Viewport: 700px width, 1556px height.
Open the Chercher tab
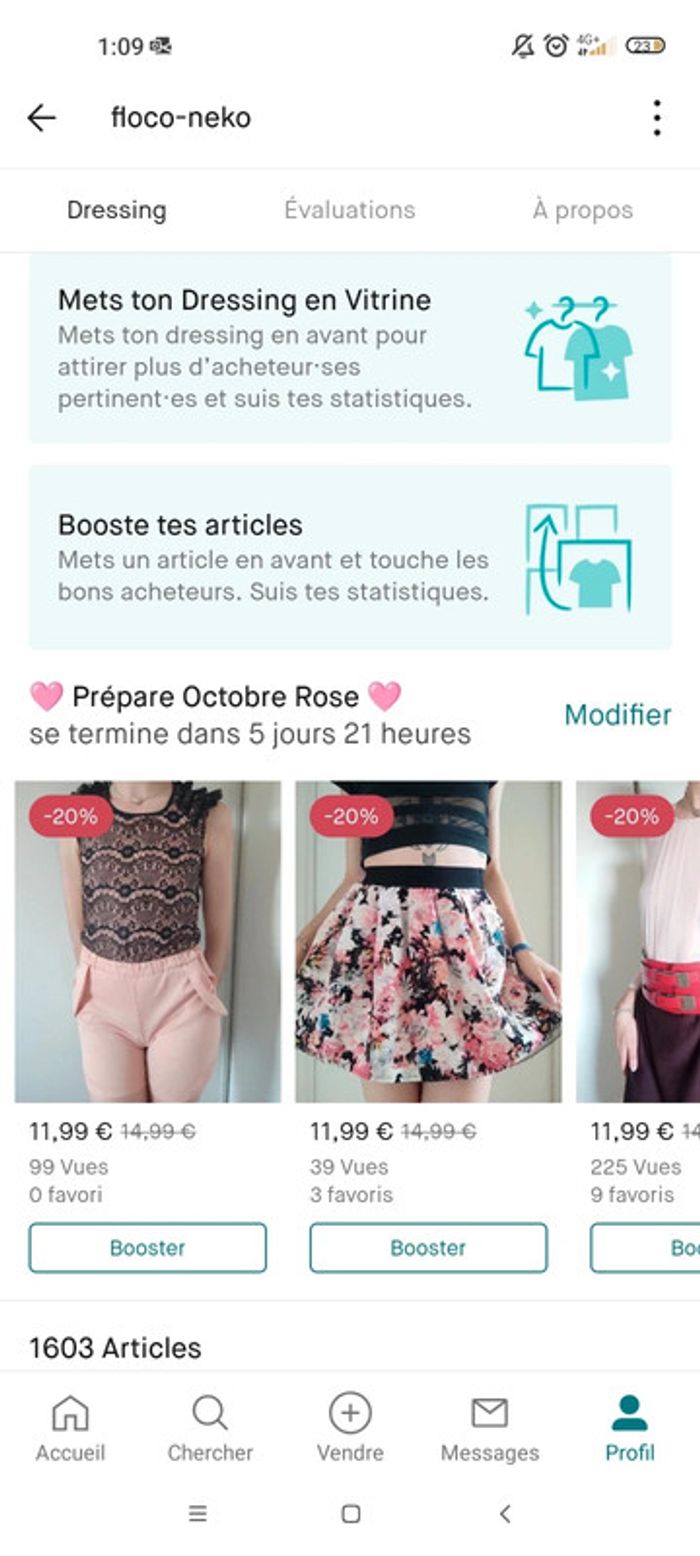[x=210, y=1428]
